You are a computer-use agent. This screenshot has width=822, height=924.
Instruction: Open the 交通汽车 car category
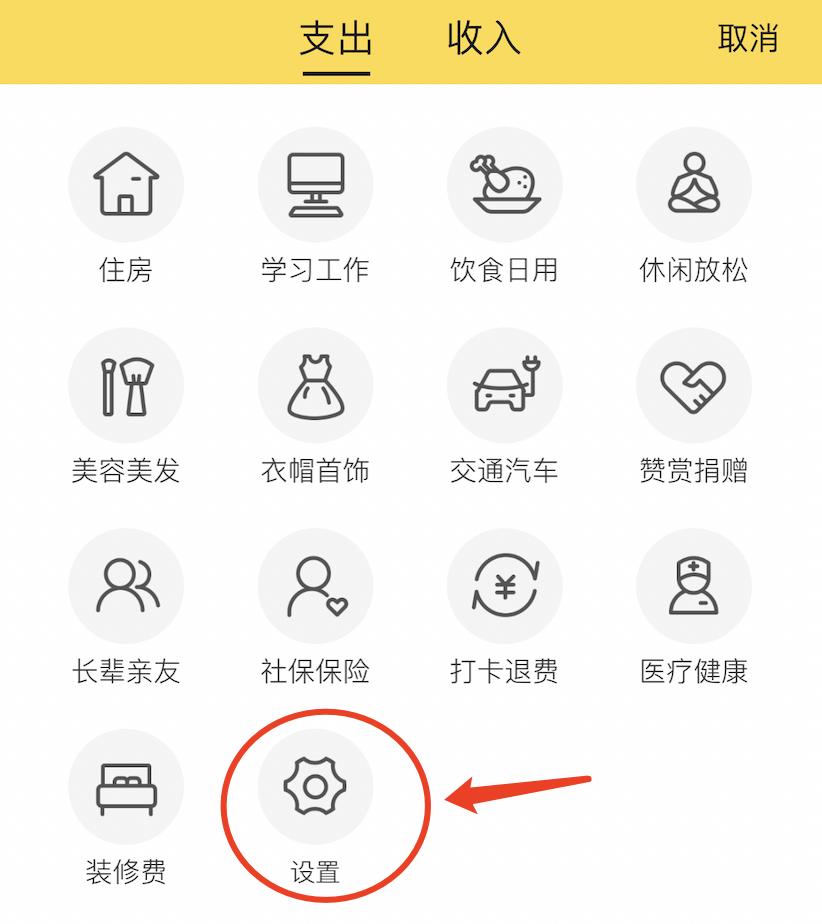[505, 385]
